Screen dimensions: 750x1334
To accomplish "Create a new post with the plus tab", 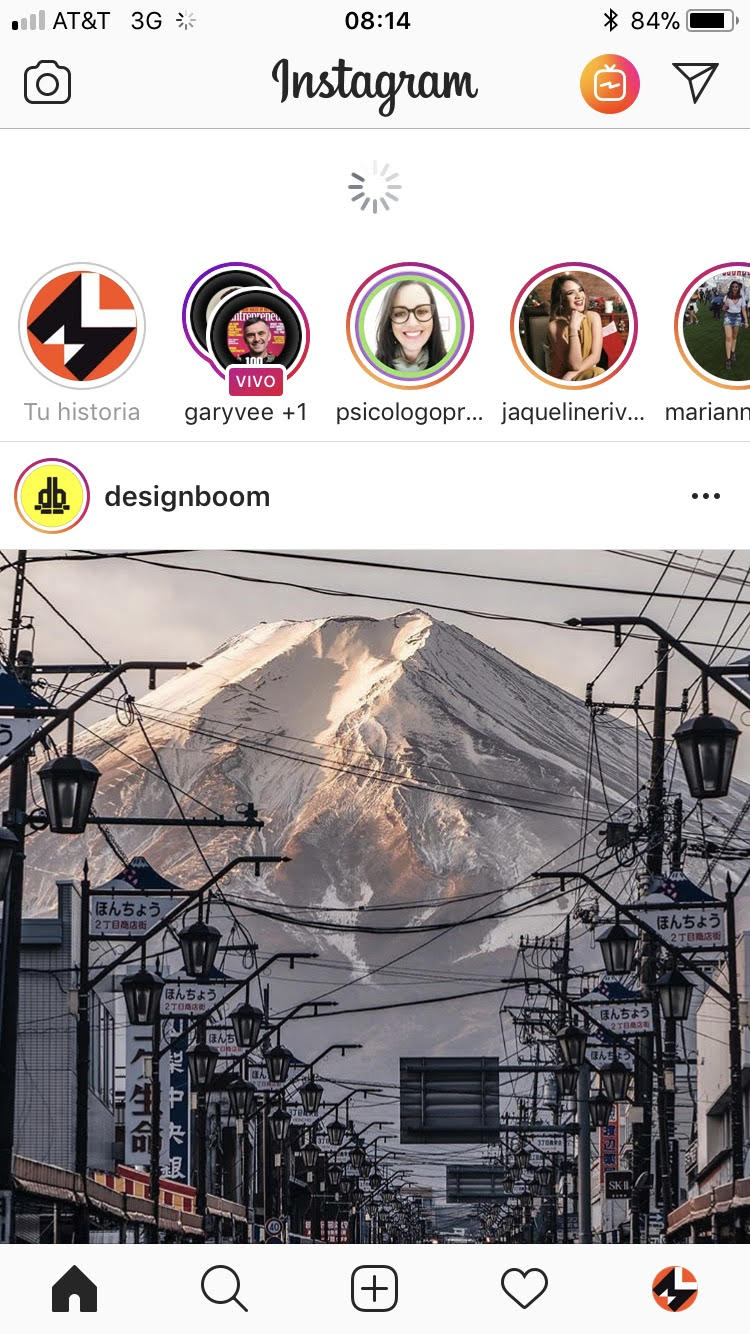I will pyautogui.click(x=375, y=1289).
